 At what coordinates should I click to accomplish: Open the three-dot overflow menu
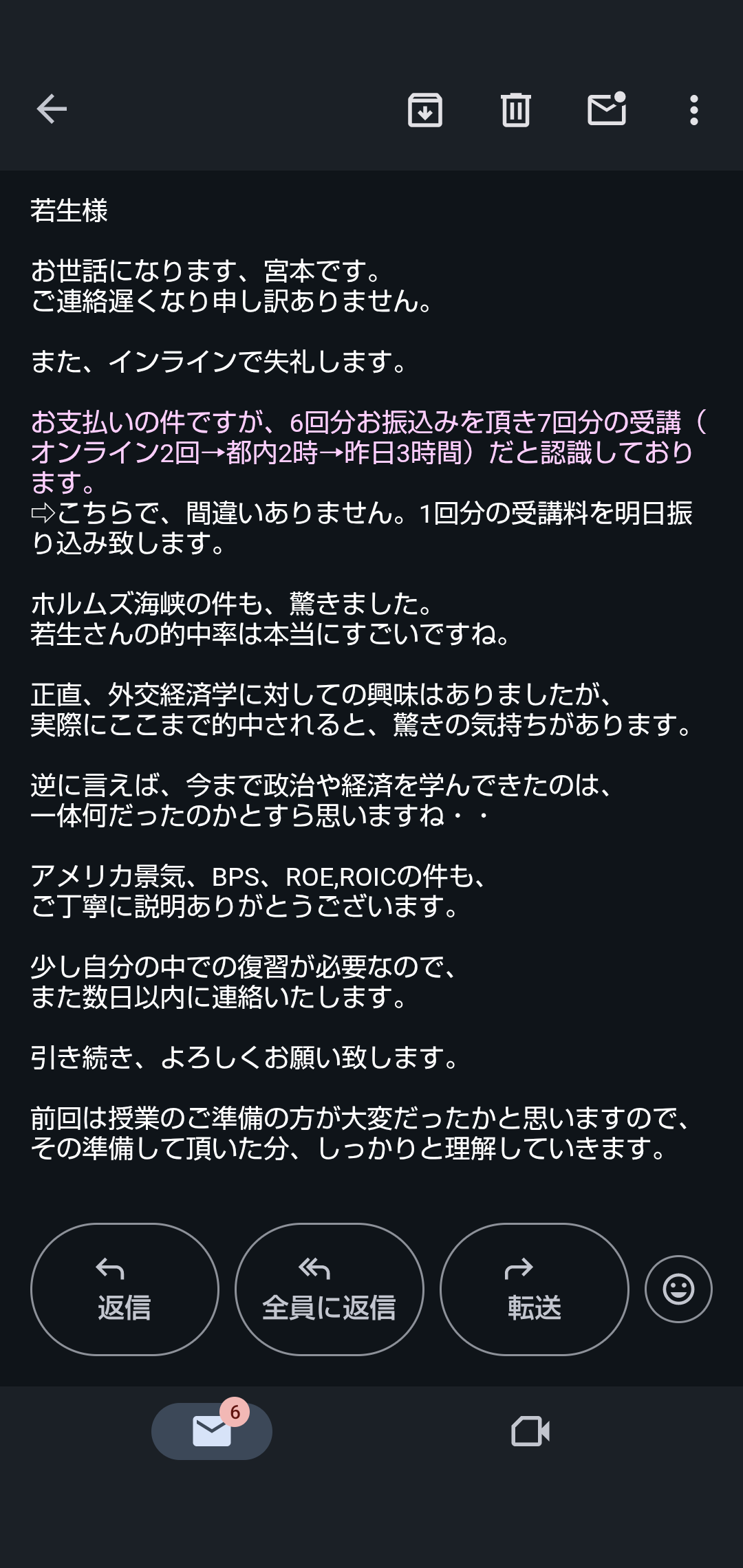(x=693, y=110)
